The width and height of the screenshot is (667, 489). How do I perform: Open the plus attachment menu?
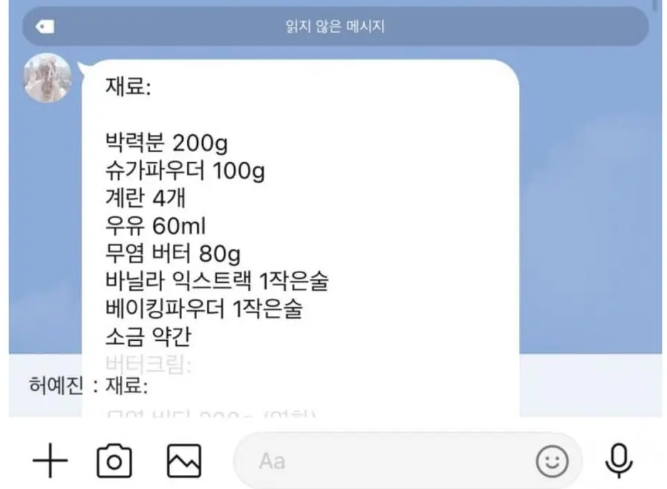click(x=50, y=461)
